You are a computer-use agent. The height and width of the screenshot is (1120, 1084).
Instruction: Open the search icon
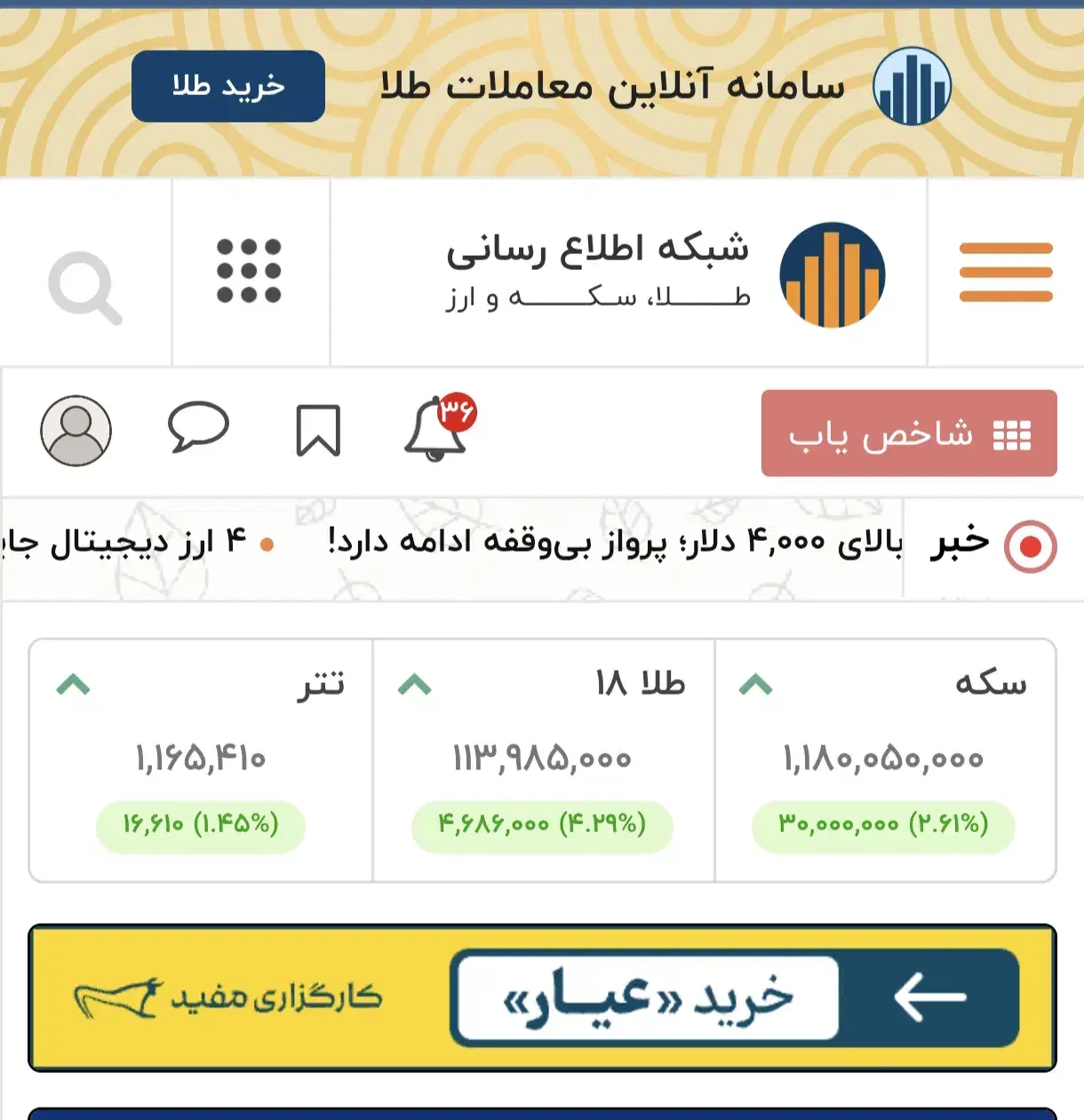pyautogui.click(x=85, y=287)
